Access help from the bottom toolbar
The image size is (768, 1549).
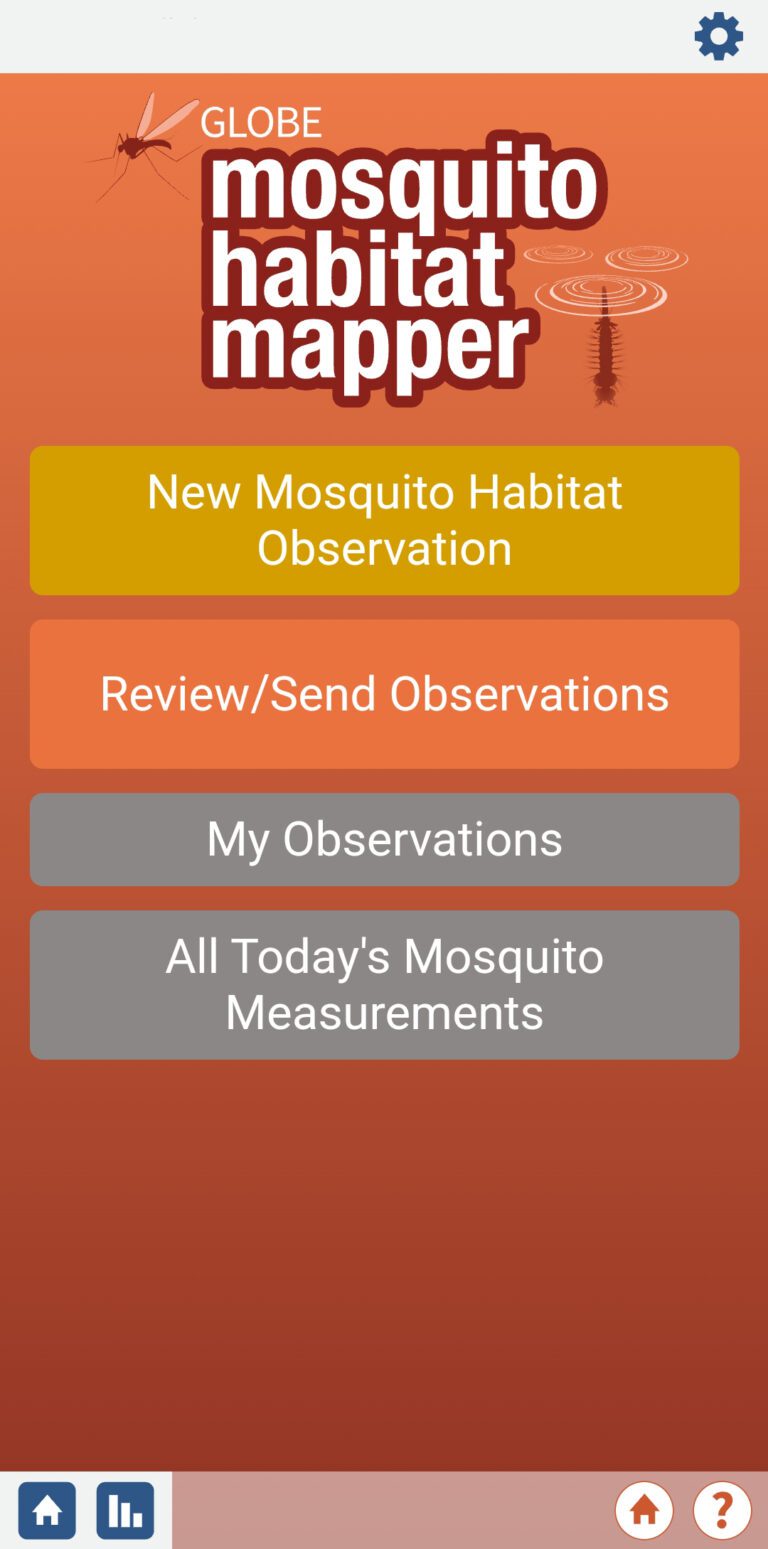(723, 1510)
